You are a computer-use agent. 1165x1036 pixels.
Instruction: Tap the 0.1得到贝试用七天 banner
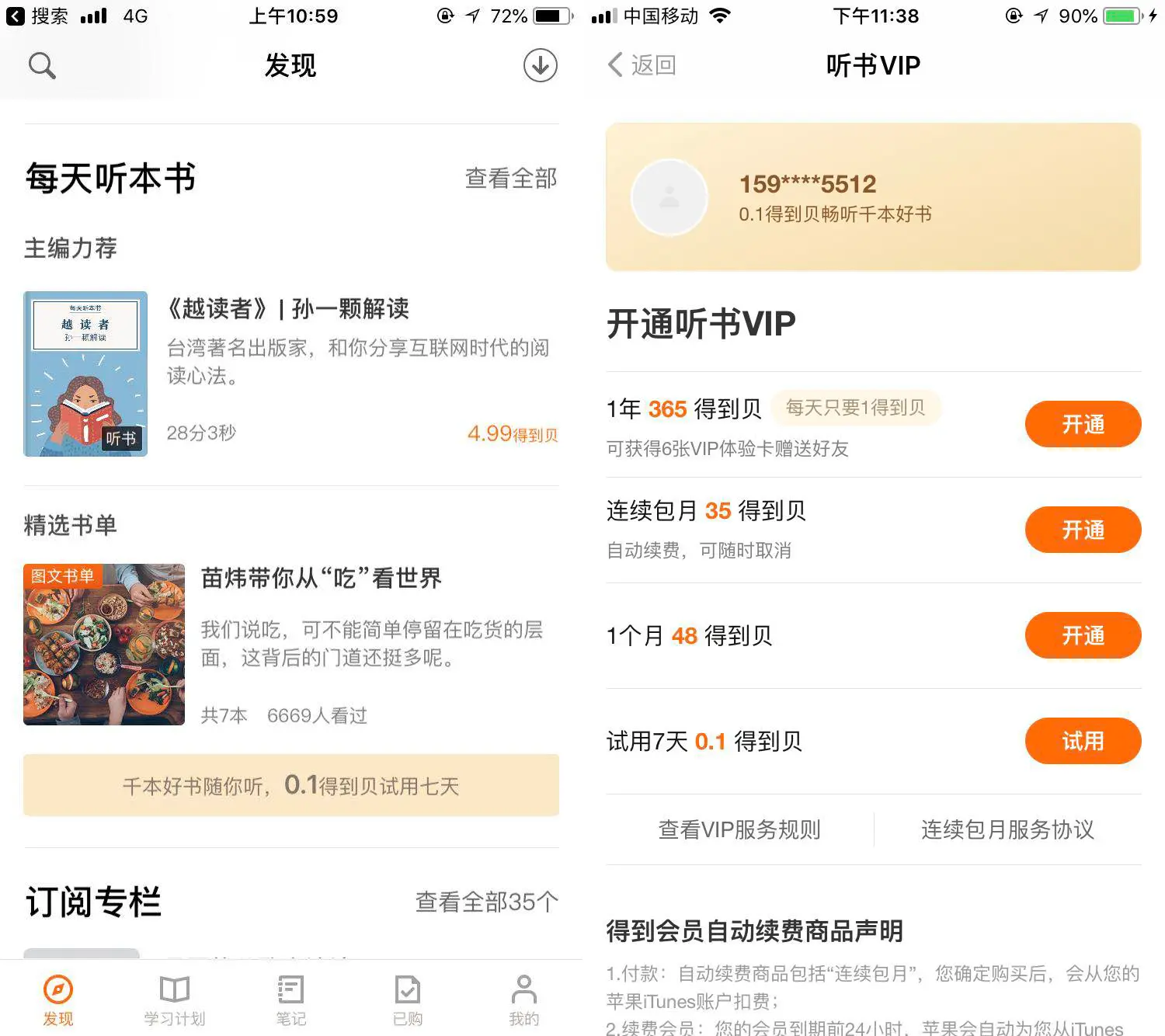tap(291, 785)
